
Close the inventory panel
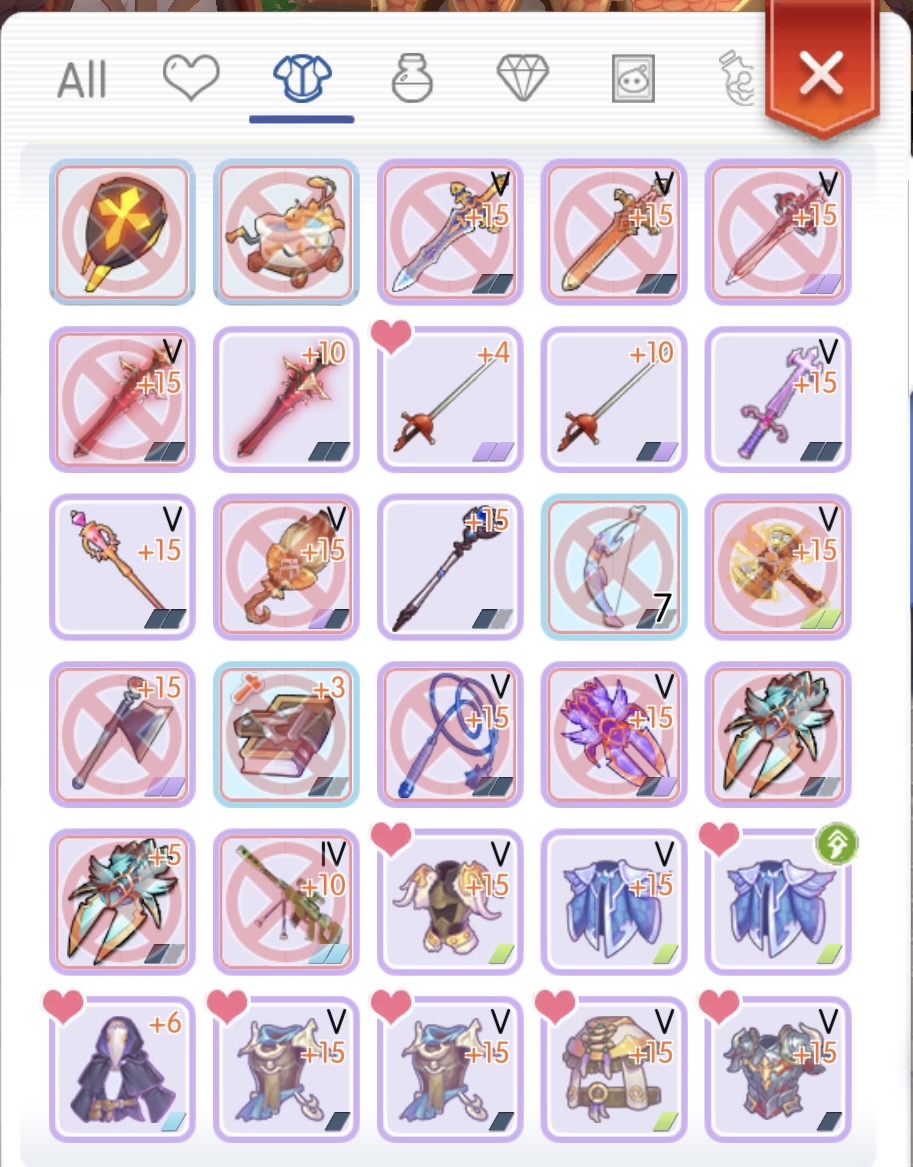(820, 72)
